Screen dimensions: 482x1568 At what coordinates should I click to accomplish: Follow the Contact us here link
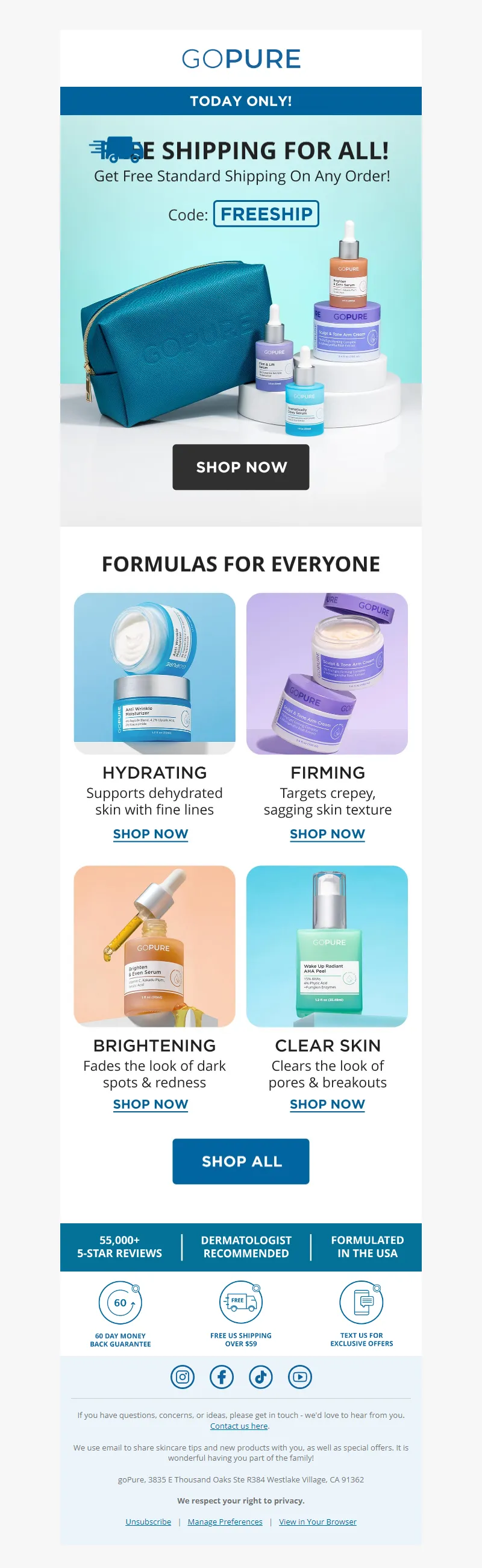pos(239,1426)
